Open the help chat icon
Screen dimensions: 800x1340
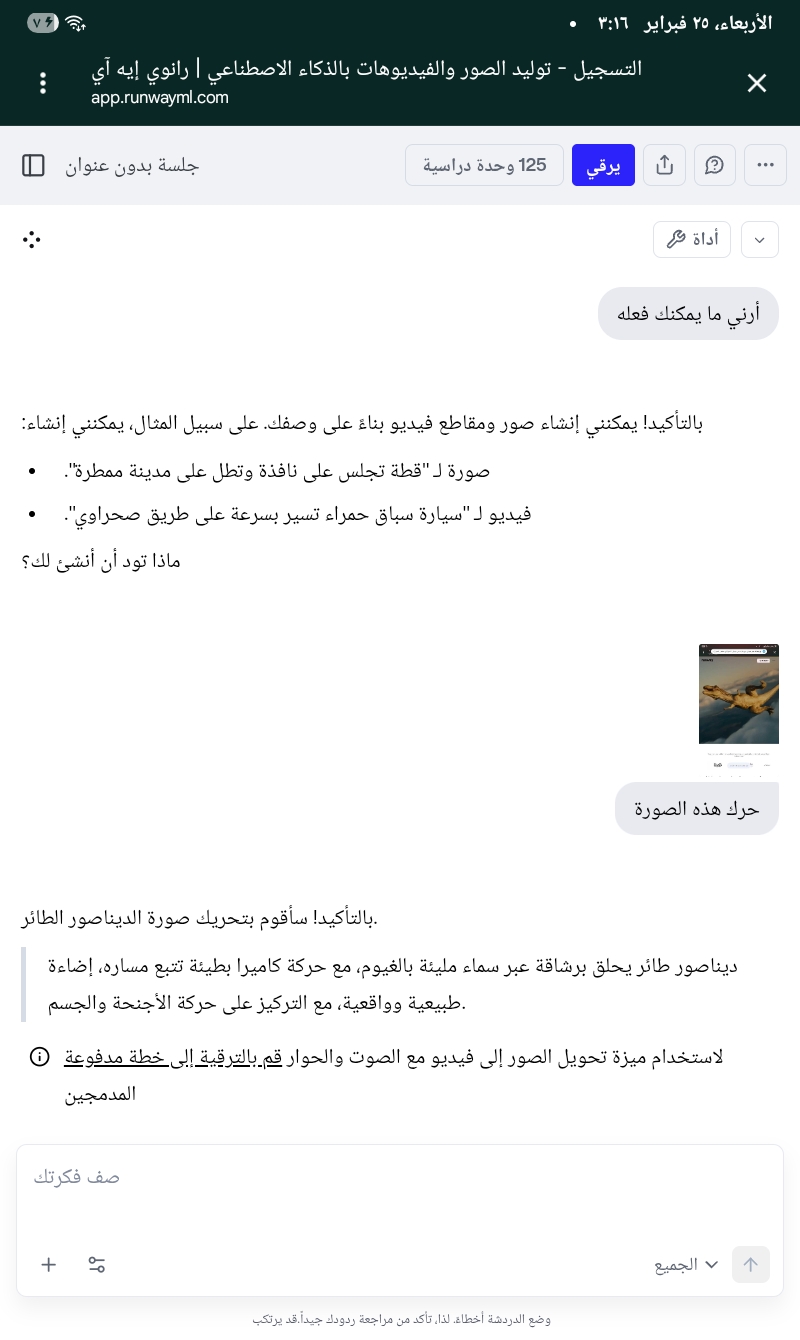pos(714,165)
